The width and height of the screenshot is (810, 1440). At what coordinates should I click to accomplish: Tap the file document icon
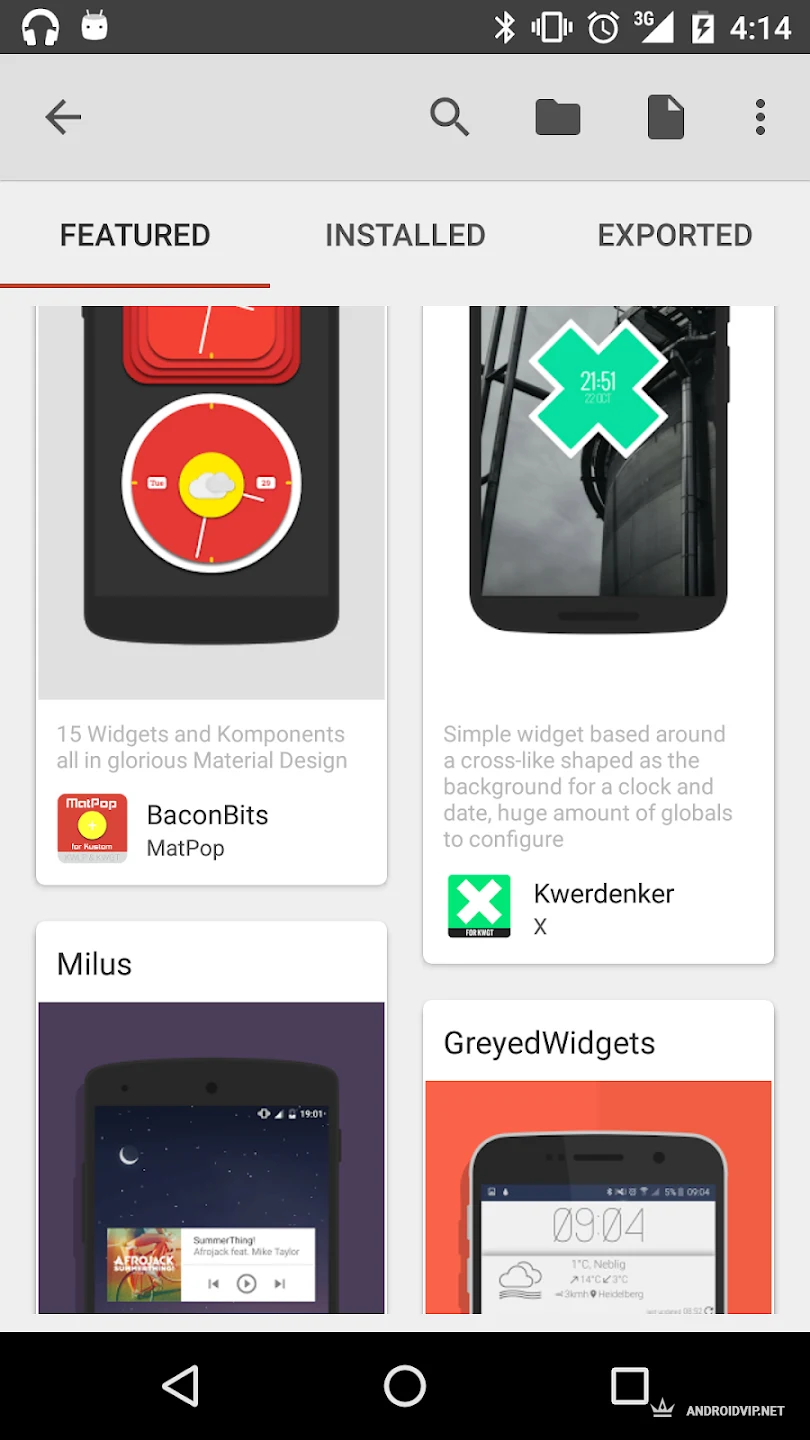pyautogui.click(x=666, y=118)
